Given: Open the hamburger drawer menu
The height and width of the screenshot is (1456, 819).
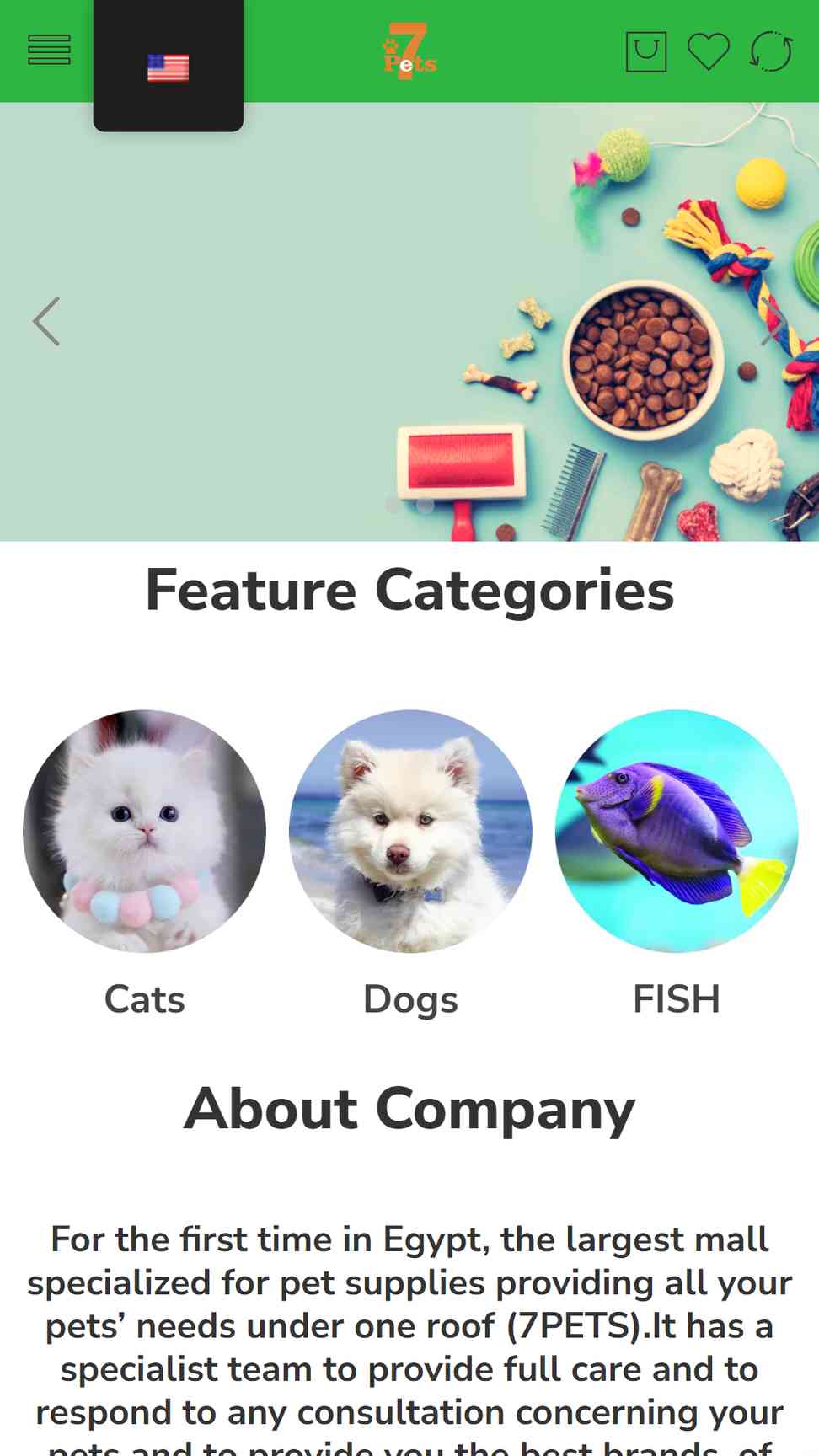Looking at the screenshot, I should tap(49, 51).
